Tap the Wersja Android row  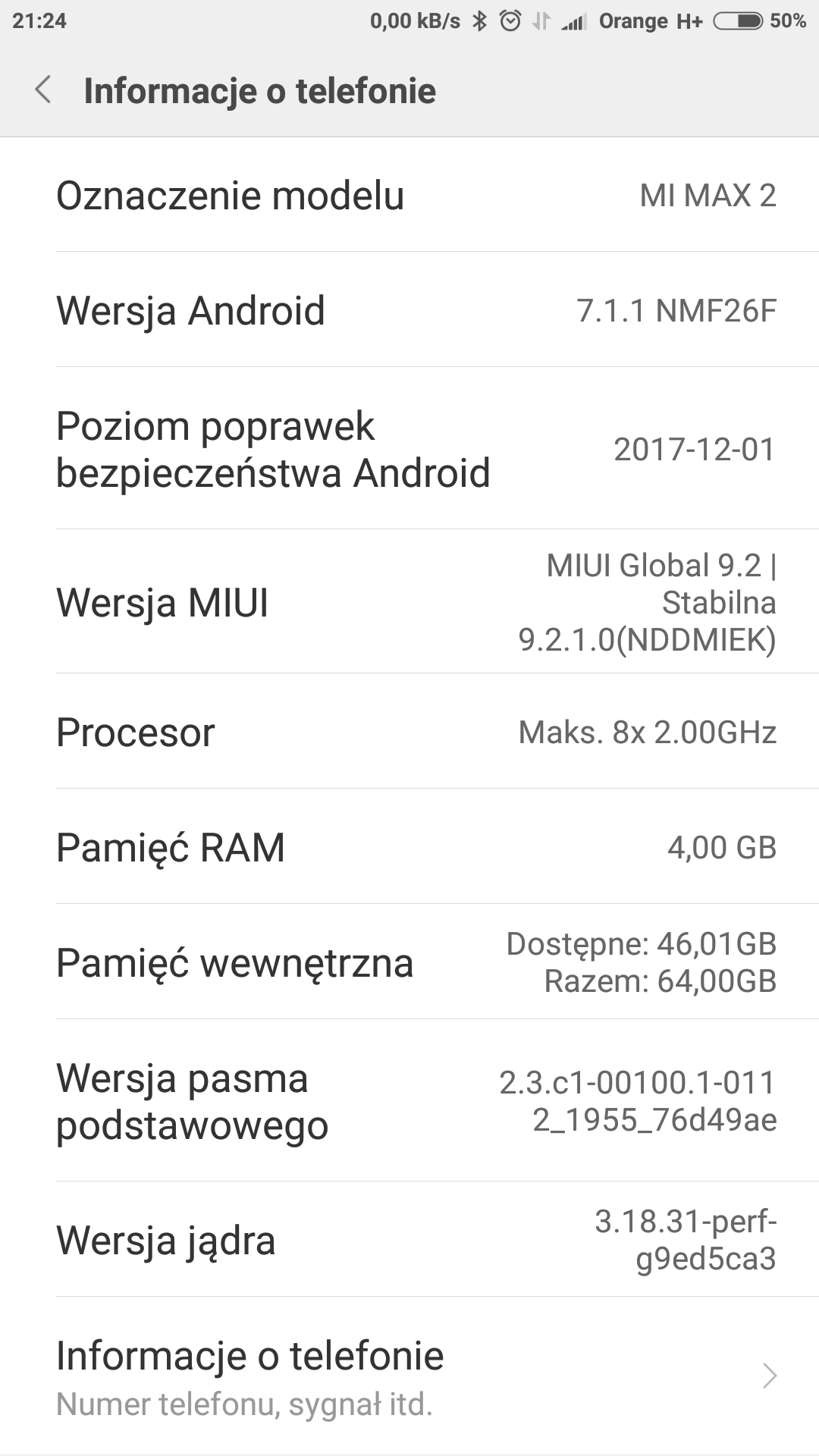(x=409, y=310)
